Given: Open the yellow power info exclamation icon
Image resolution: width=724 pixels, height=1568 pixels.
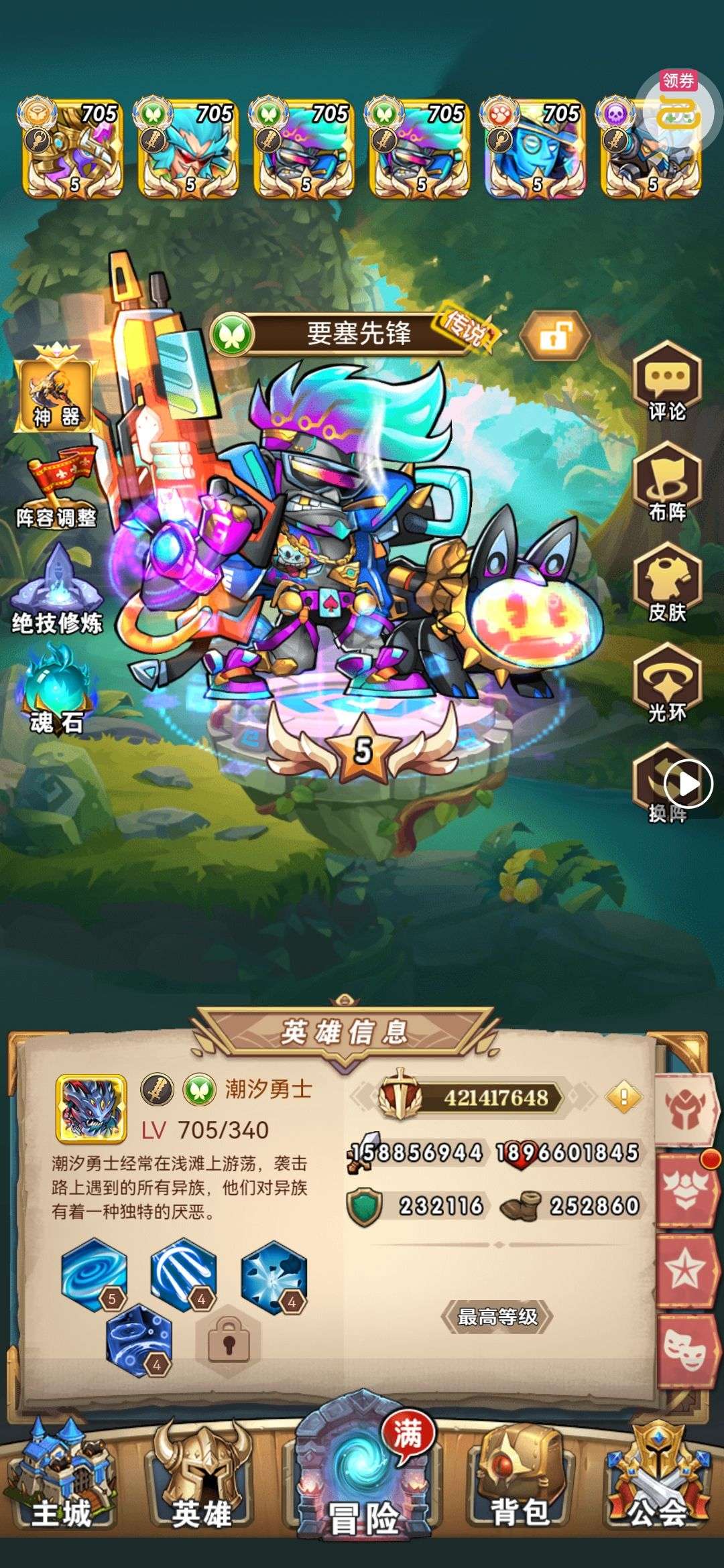Looking at the screenshot, I should tap(623, 1097).
